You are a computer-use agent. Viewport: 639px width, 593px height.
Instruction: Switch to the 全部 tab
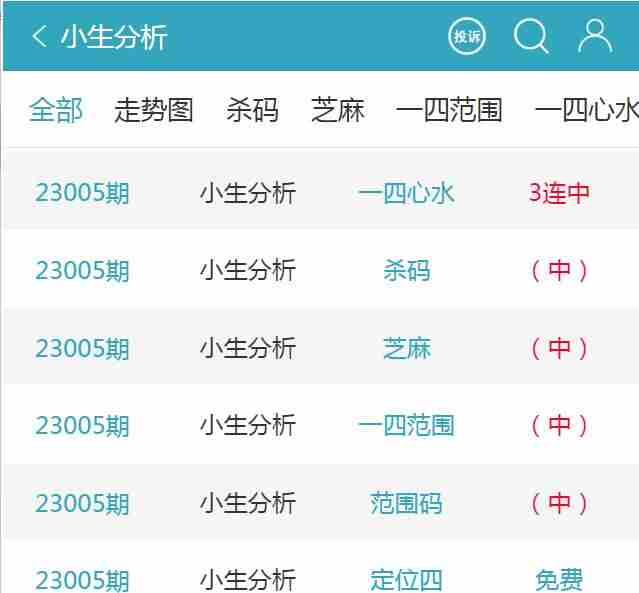pos(56,110)
